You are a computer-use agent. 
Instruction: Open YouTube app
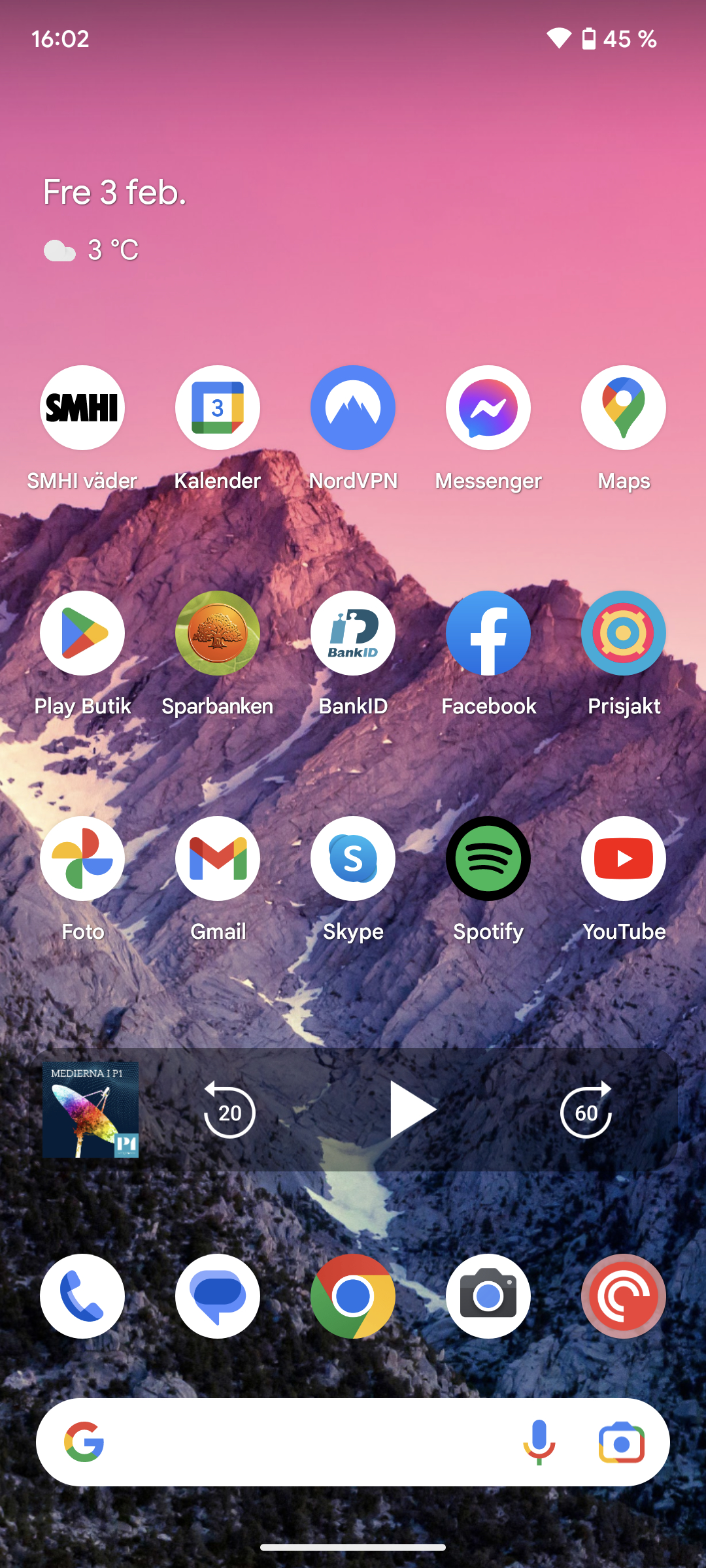(x=624, y=858)
